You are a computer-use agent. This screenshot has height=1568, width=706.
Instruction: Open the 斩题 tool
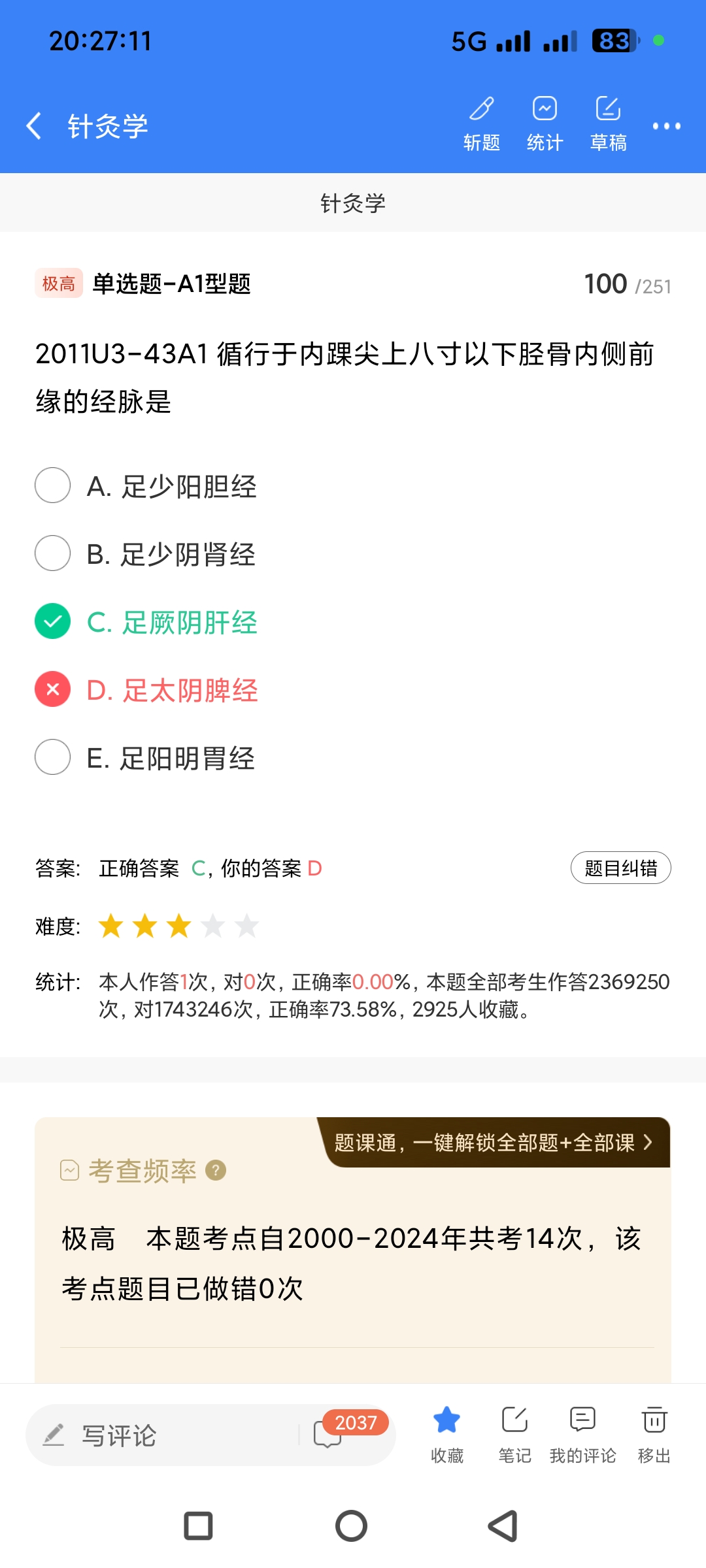tap(482, 123)
